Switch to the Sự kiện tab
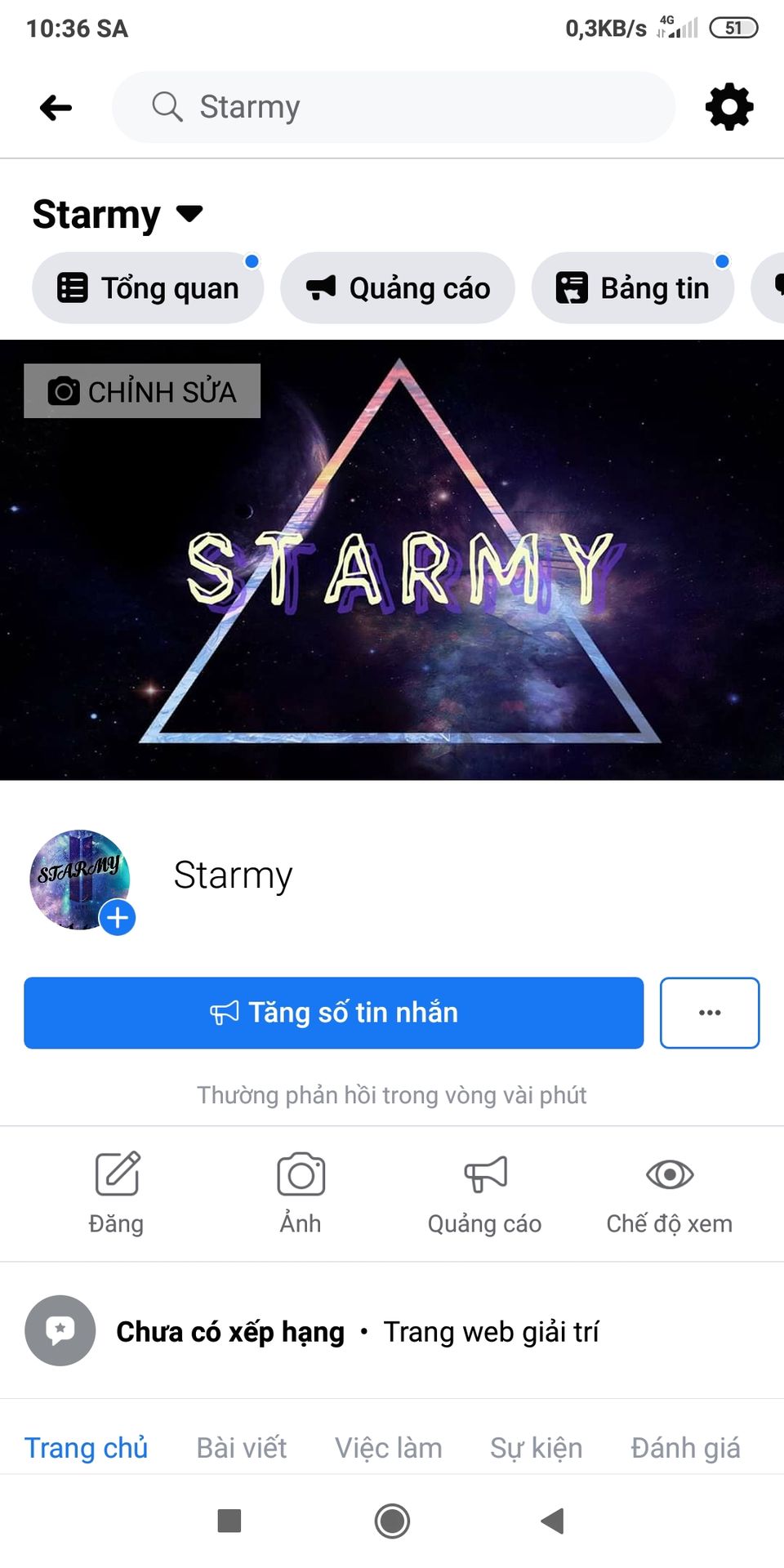Screen dimensions: 784x1568 [536, 1447]
